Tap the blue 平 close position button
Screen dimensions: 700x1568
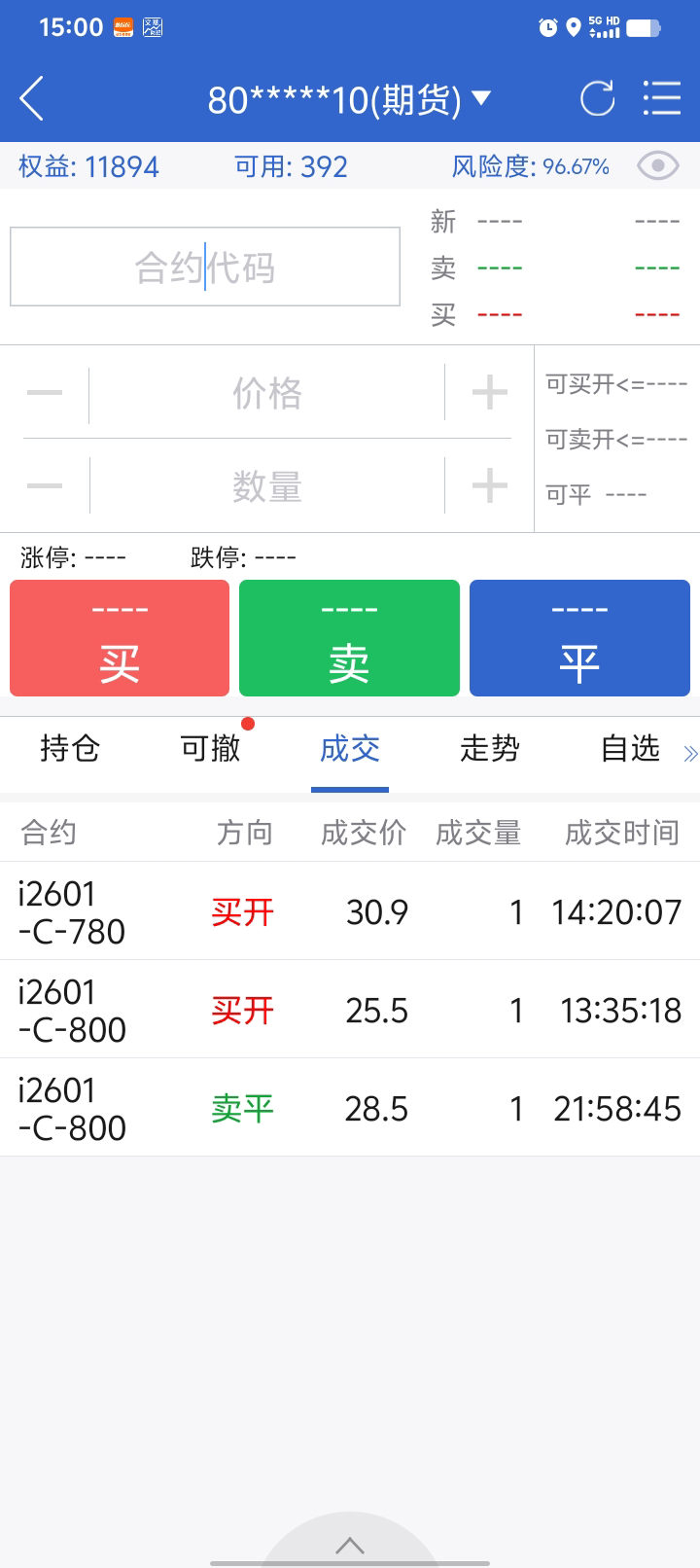tap(579, 638)
